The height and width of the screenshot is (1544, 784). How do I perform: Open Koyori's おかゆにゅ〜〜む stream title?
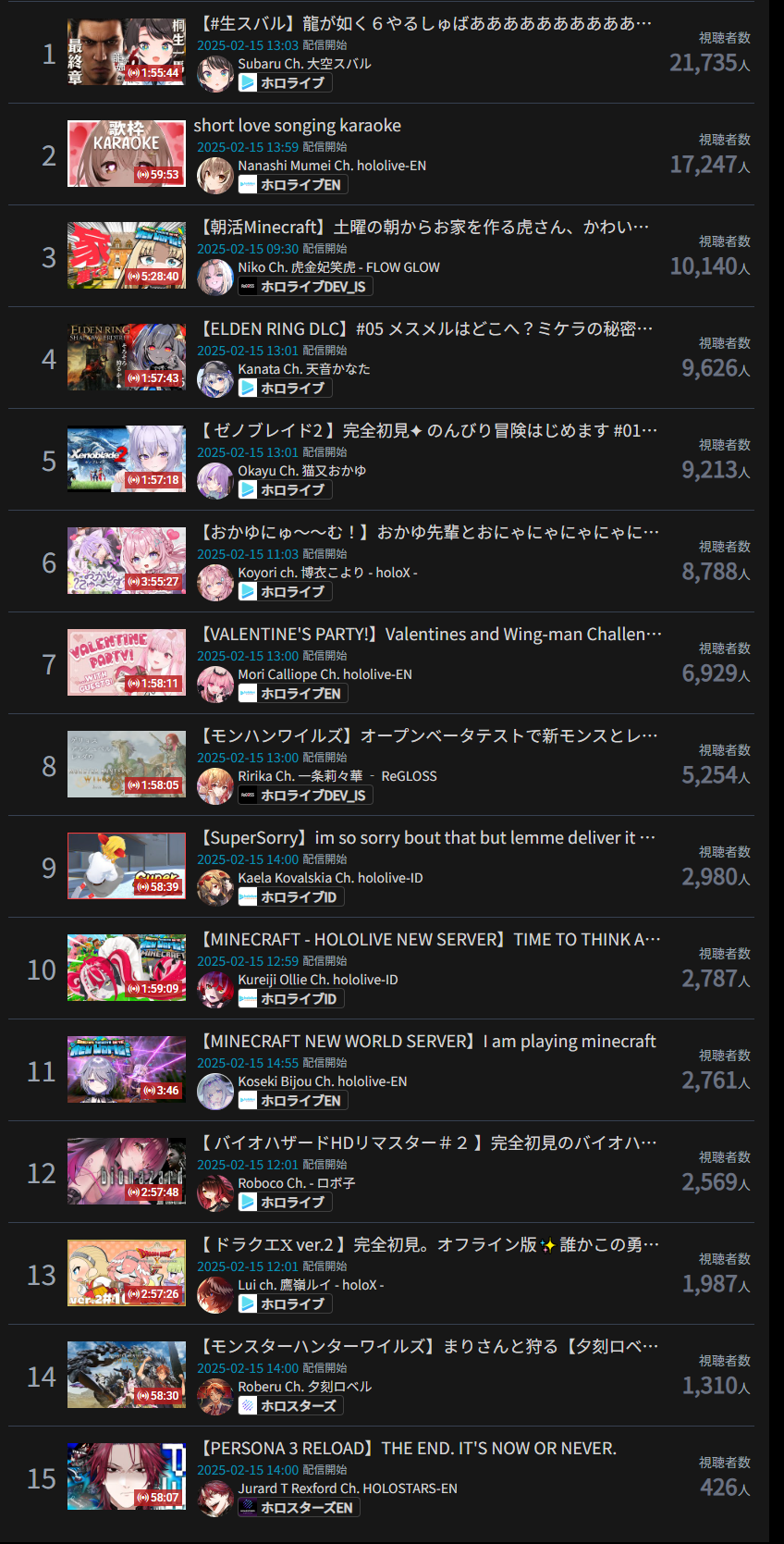tap(430, 533)
